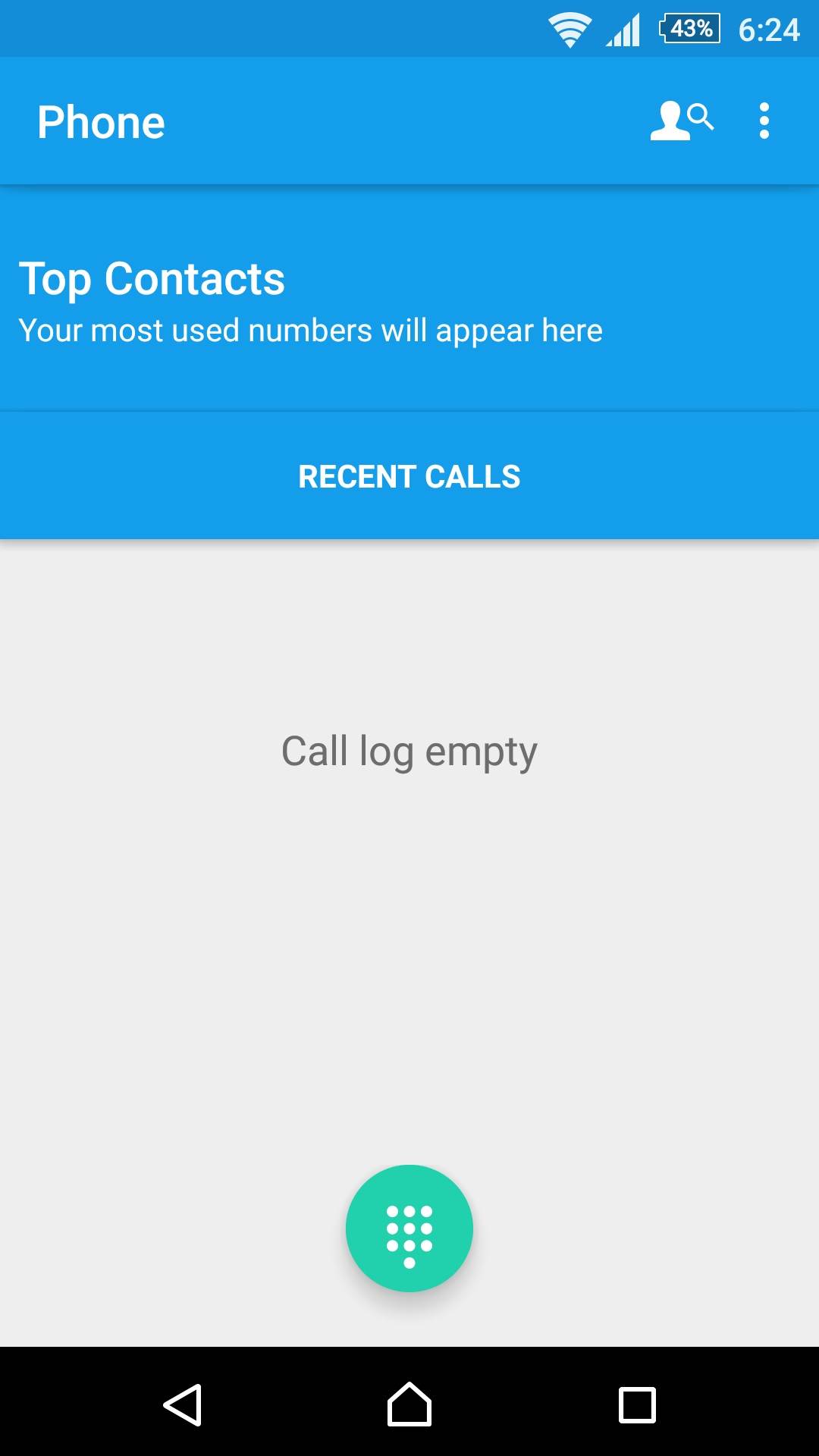The height and width of the screenshot is (1456, 819).
Task: Open the recent apps view
Action: pos(637,1405)
